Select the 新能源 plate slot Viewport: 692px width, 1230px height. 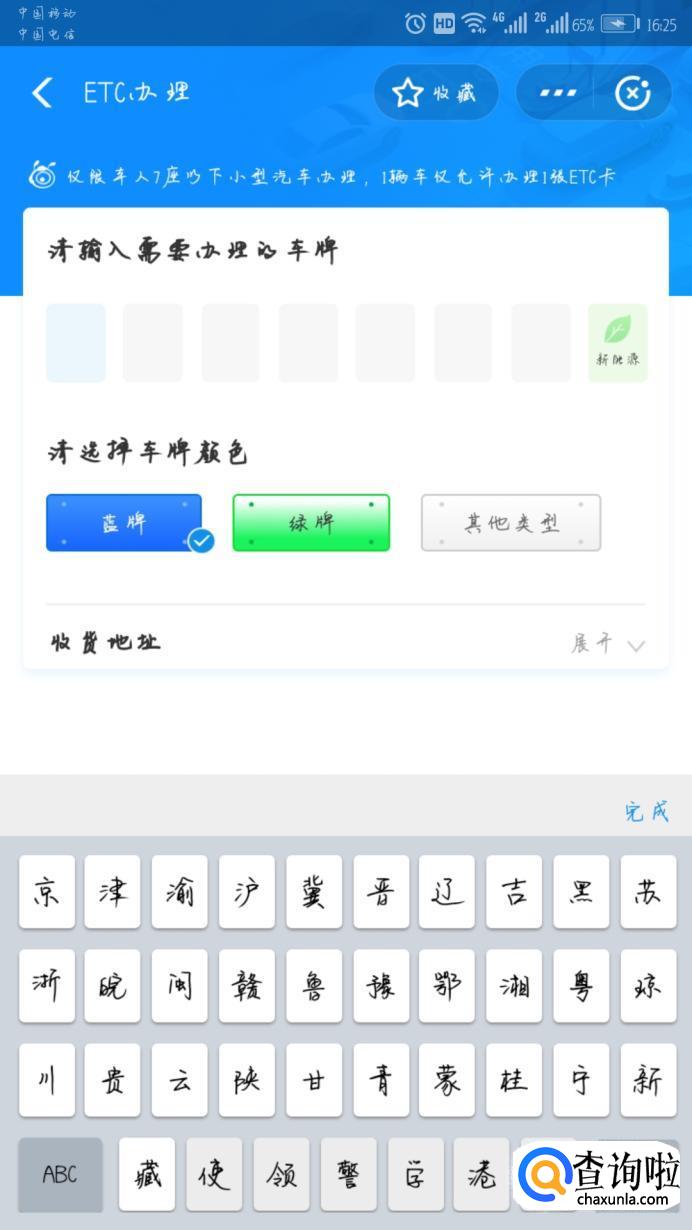click(x=618, y=343)
